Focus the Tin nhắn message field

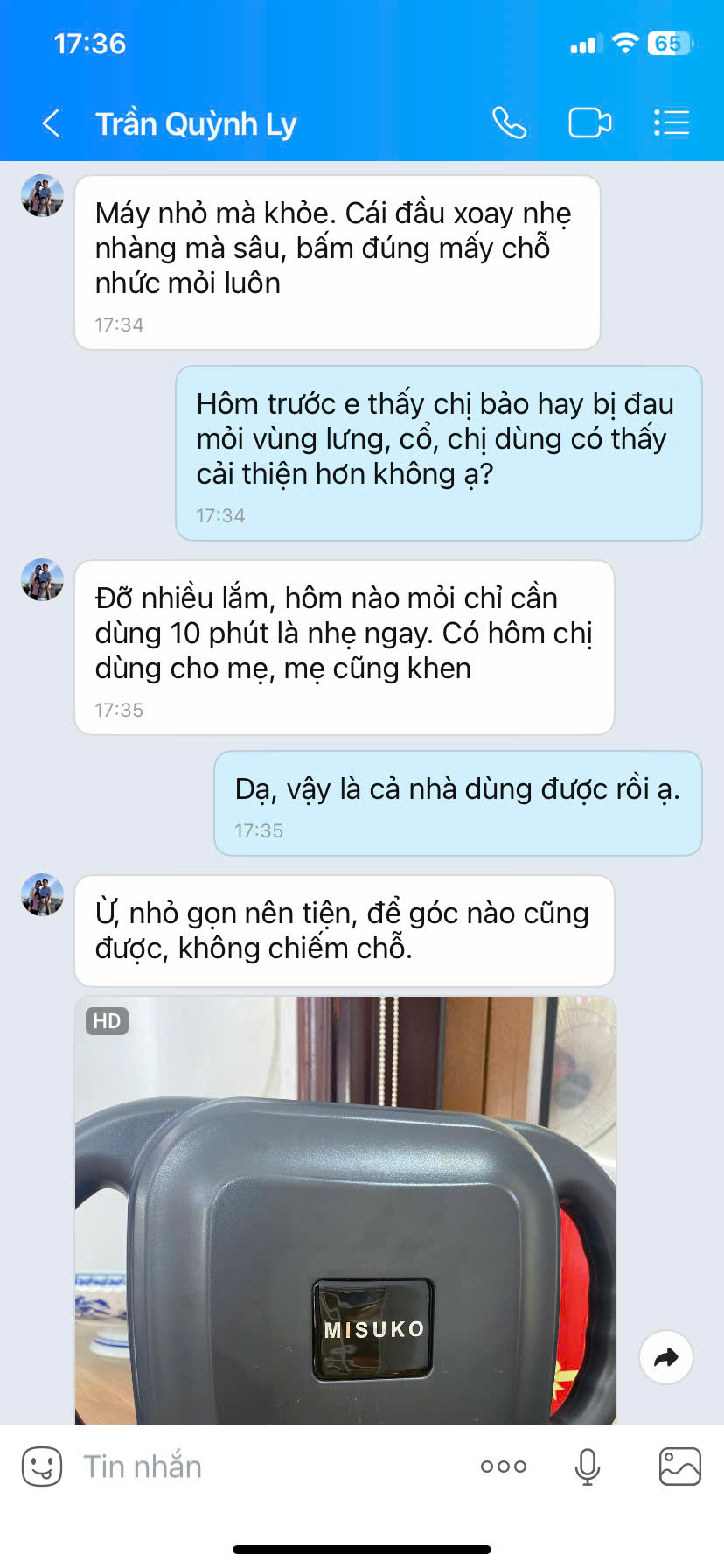(x=262, y=1466)
